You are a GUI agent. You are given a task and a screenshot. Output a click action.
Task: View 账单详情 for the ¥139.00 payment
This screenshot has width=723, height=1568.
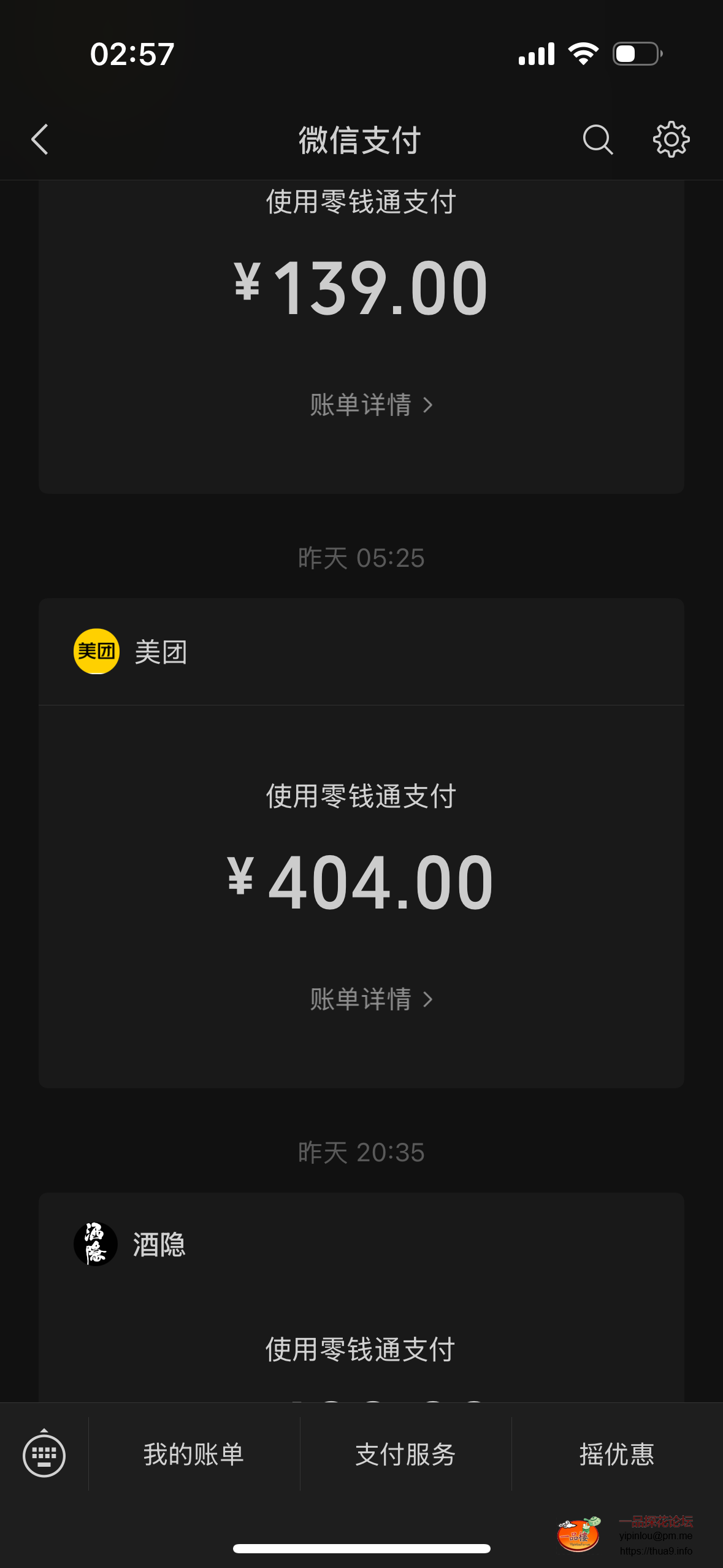370,405
